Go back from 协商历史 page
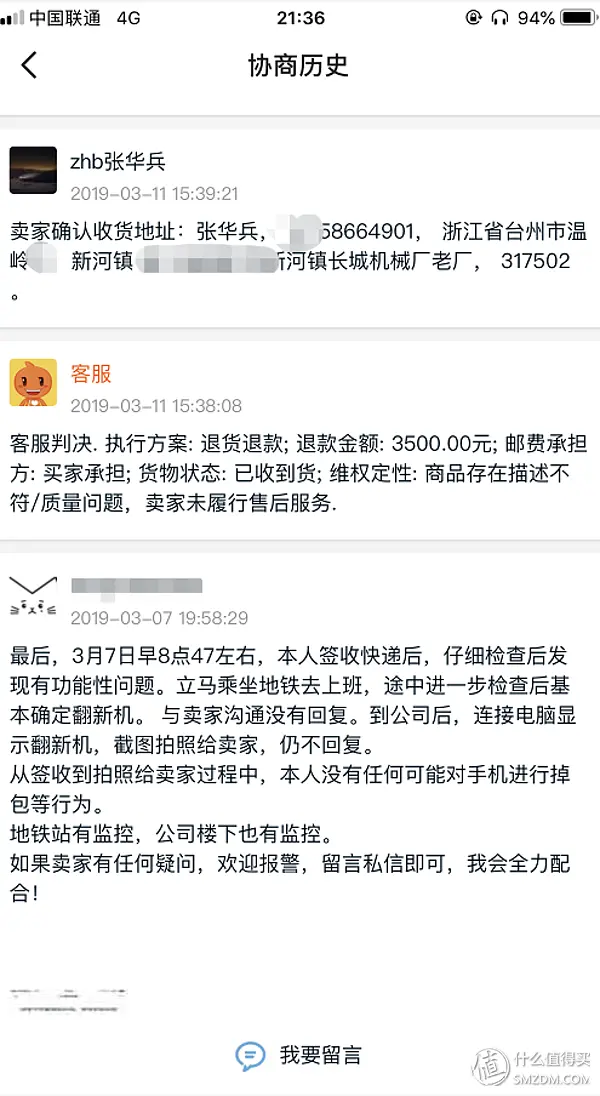The image size is (600, 1096). click(x=29, y=66)
